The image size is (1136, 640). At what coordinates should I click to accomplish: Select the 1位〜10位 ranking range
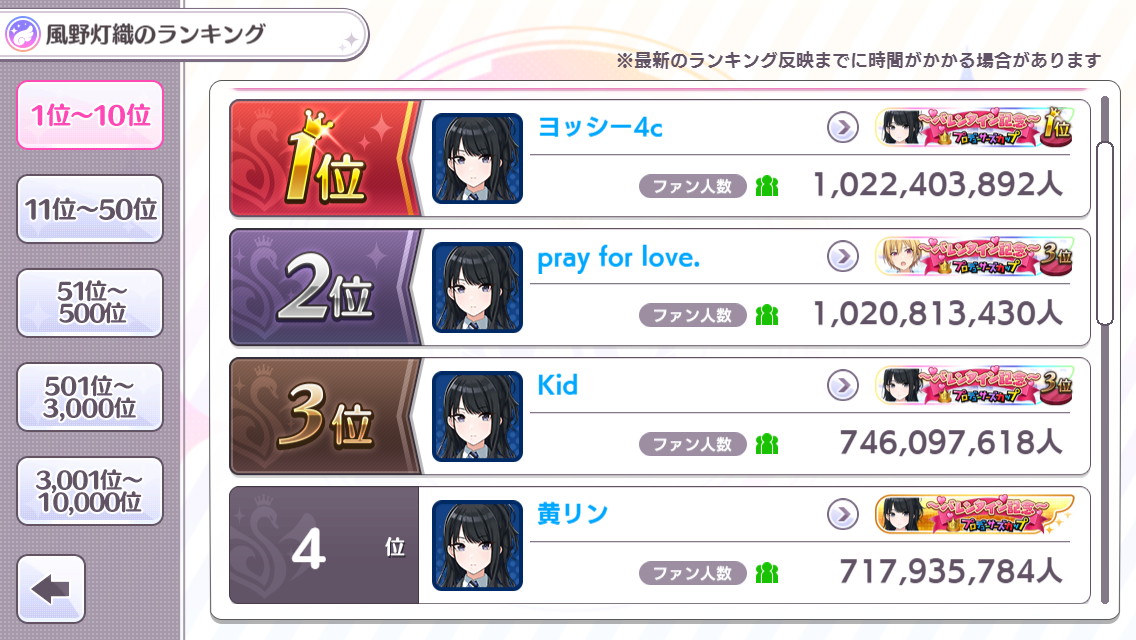(x=90, y=115)
